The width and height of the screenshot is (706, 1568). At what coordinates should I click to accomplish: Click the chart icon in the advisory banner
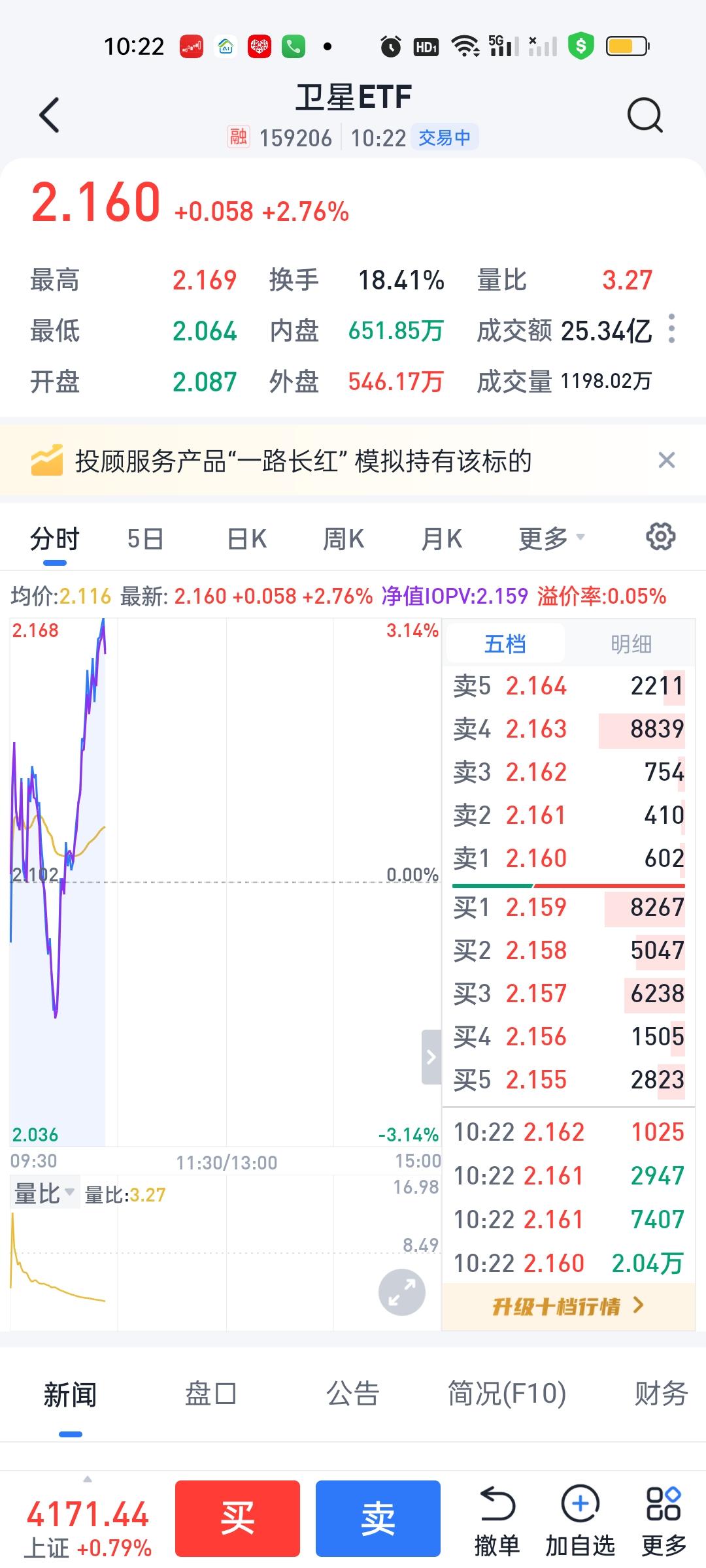tap(48, 461)
